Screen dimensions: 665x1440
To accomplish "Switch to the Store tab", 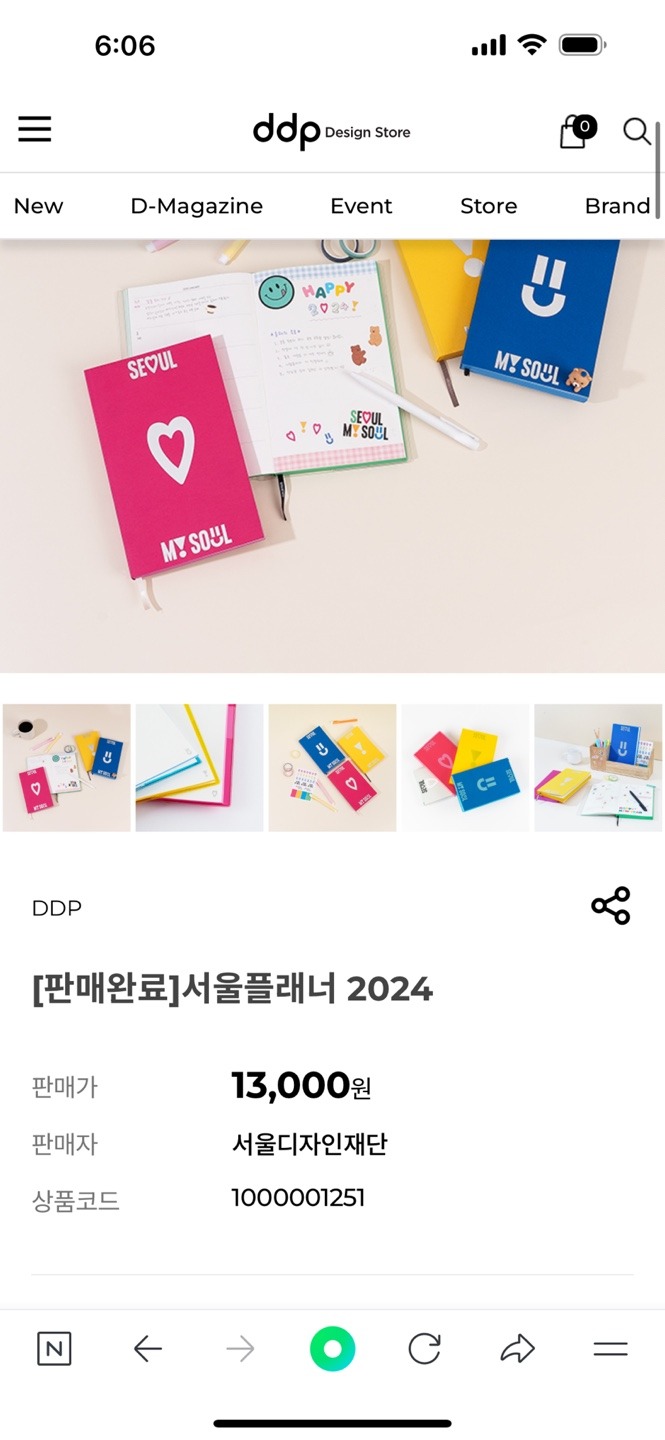I will point(488,206).
